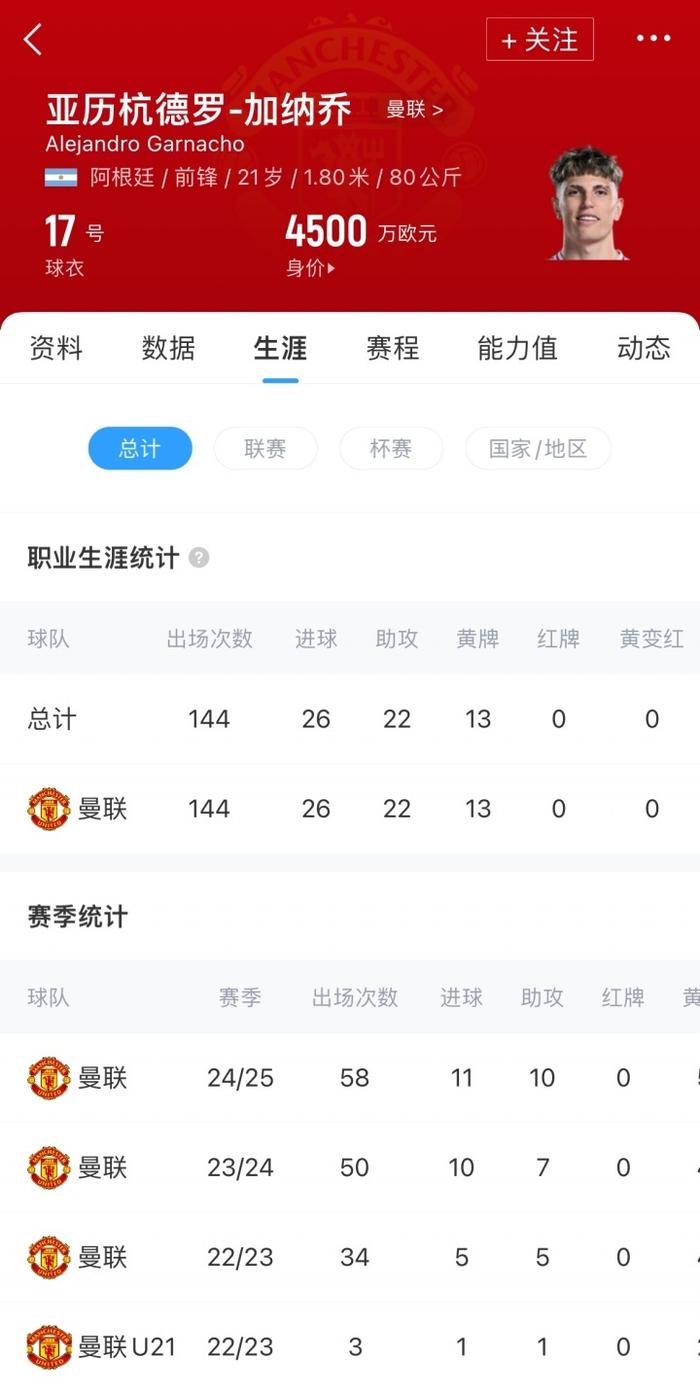Image resolution: width=700 pixels, height=1387 pixels.
Task: Filter career stats by 联赛
Action: [x=265, y=449]
